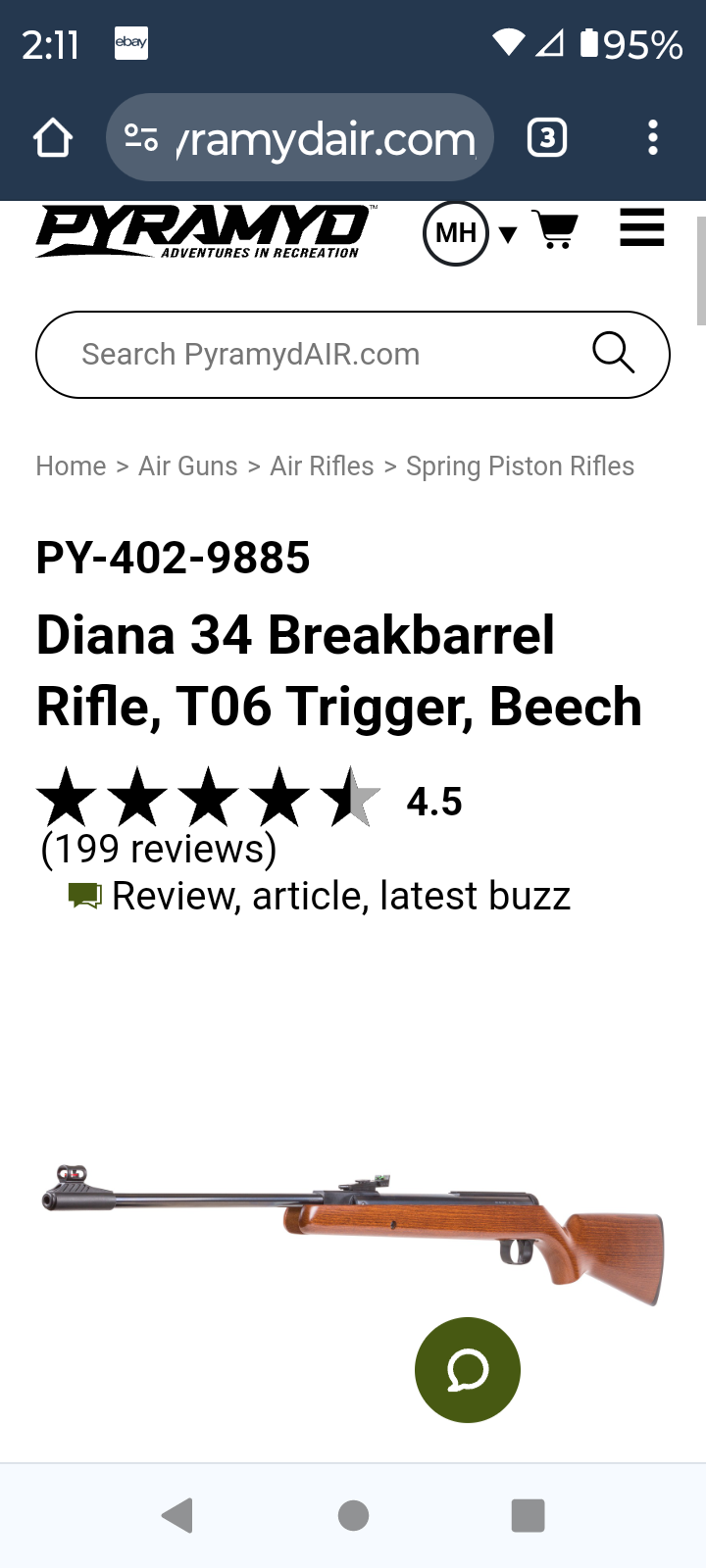
Task: Tap the system back button
Action: 177,1515
